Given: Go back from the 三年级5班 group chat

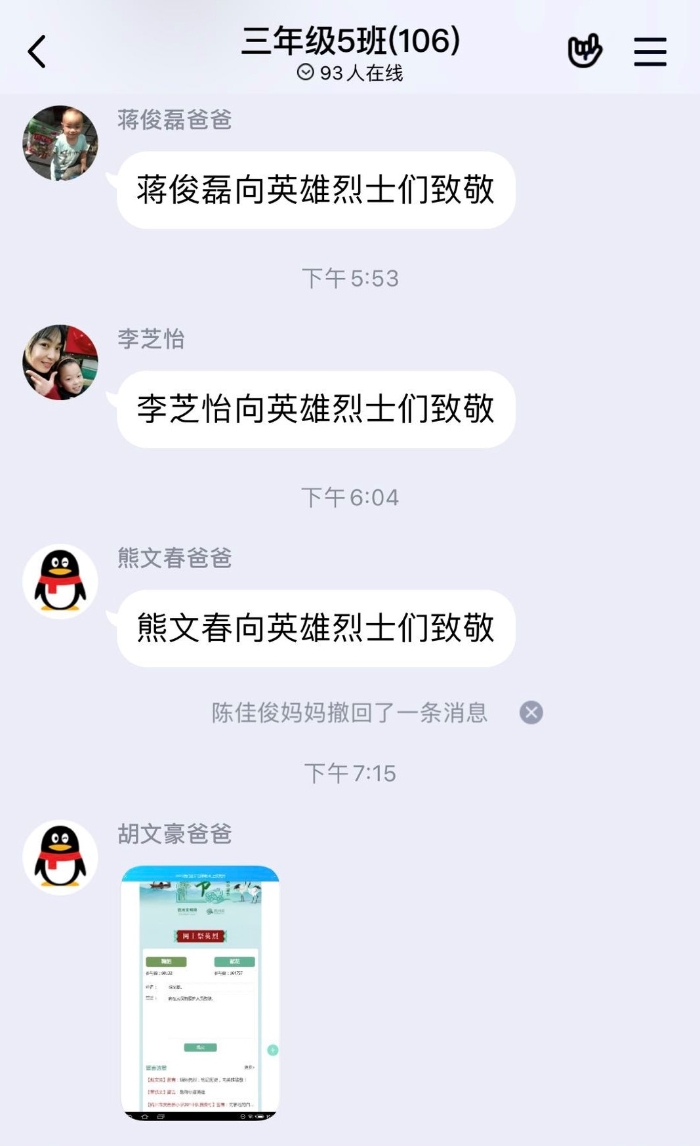Looking at the screenshot, I should [37, 51].
